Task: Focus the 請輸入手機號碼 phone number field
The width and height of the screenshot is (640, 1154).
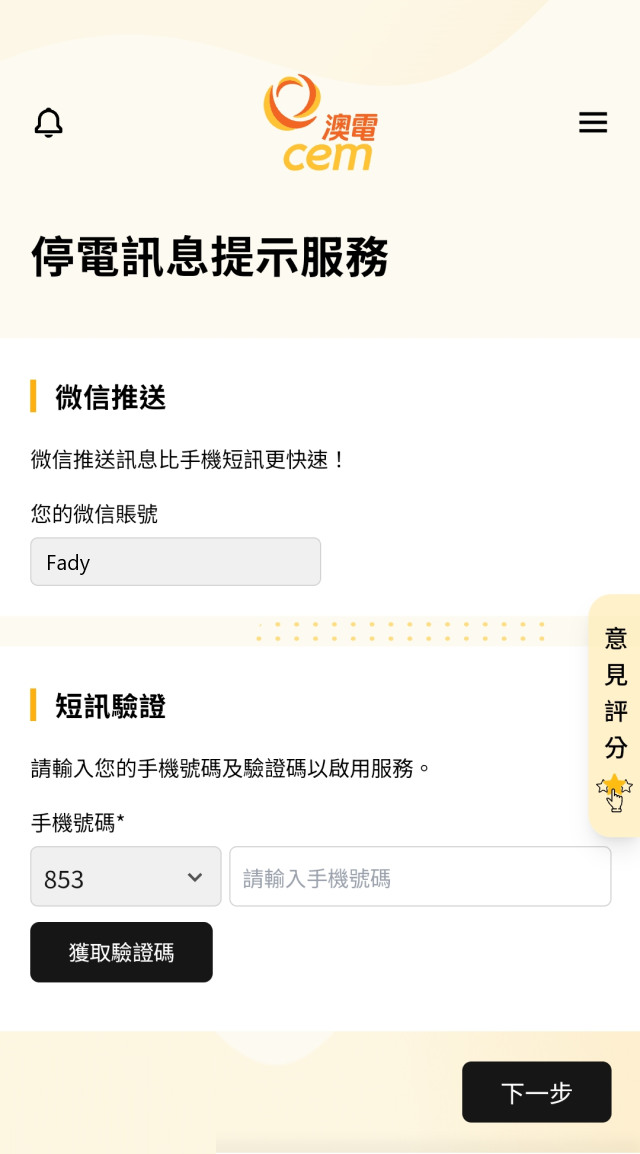Action: coord(420,877)
